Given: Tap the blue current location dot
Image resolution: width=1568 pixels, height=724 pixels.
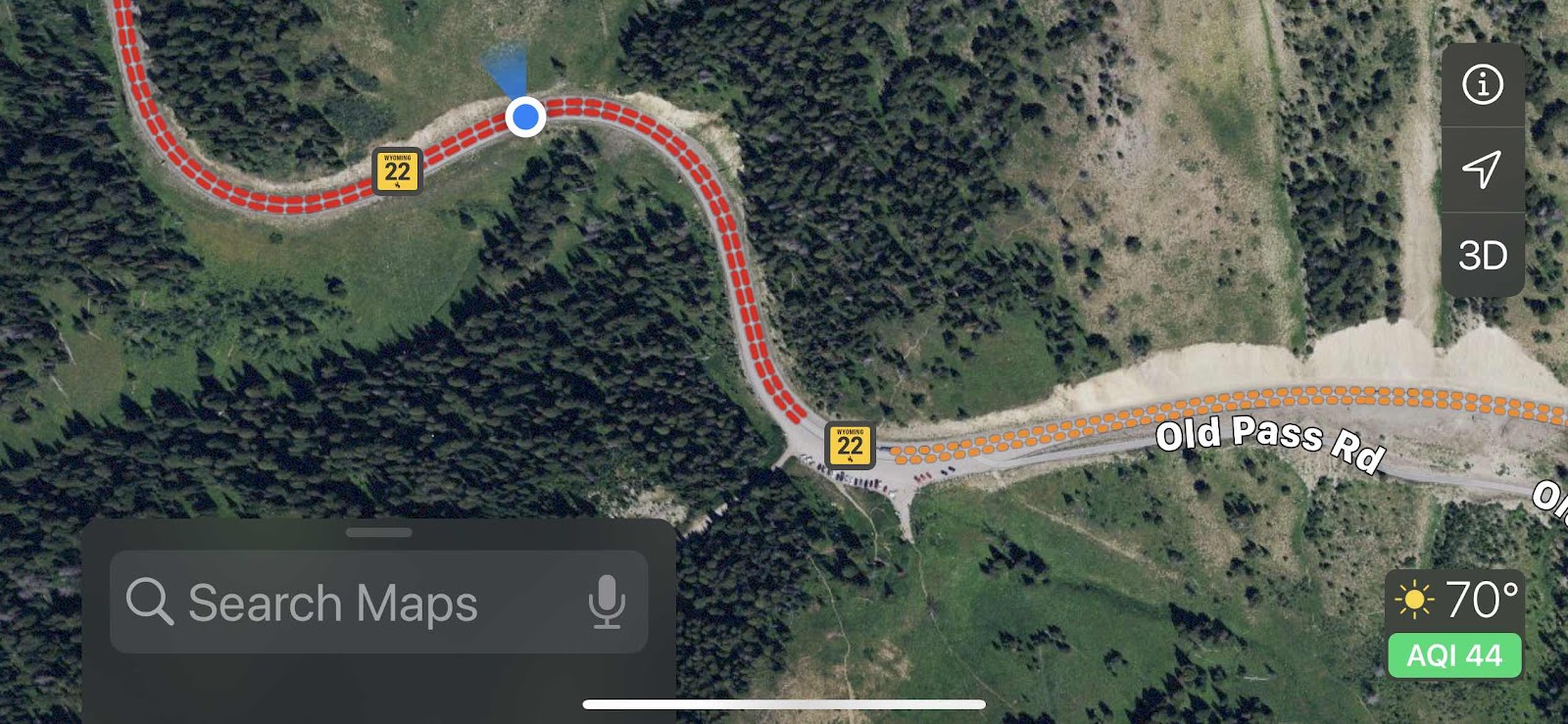Looking at the screenshot, I should click(526, 117).
